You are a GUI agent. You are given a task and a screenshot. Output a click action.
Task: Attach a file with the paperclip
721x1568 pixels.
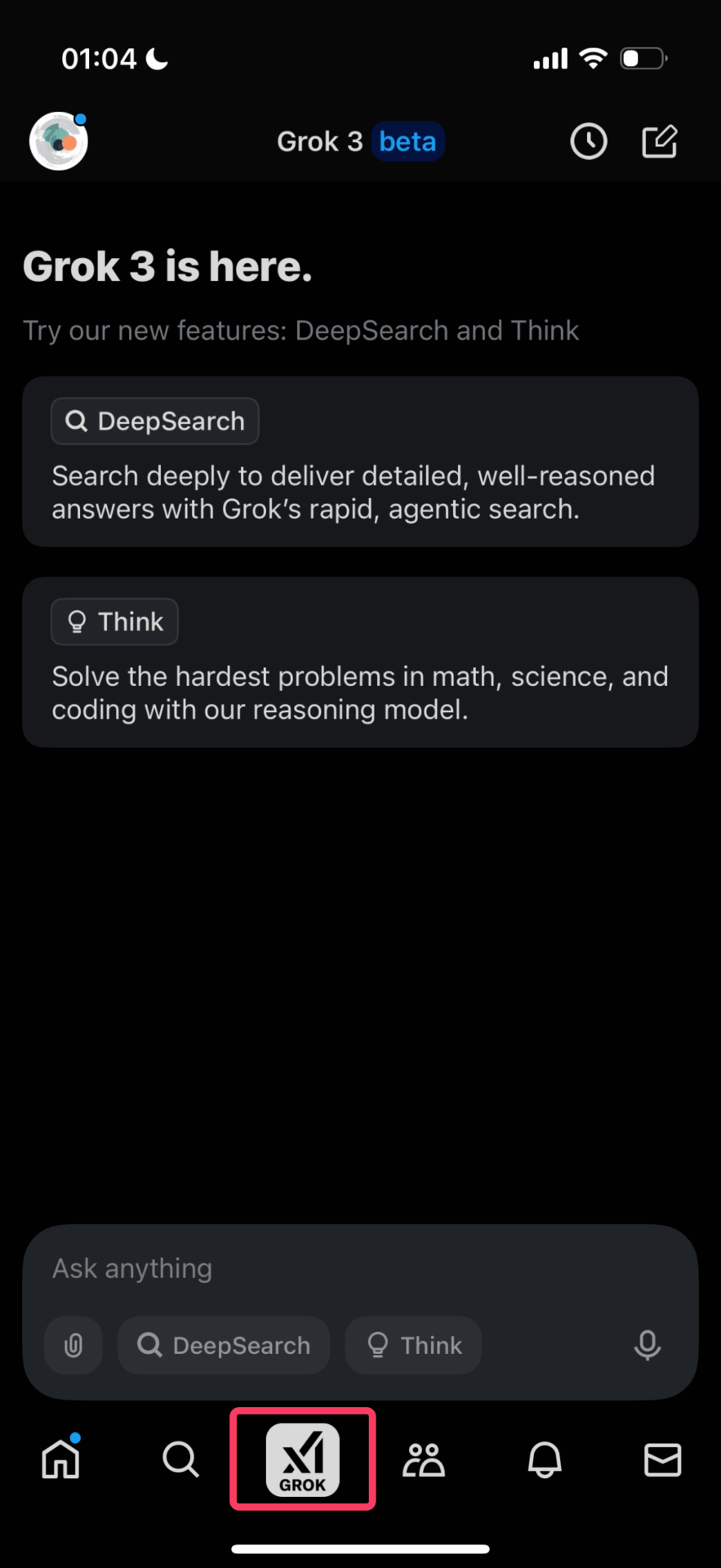tap(73, 1345)
